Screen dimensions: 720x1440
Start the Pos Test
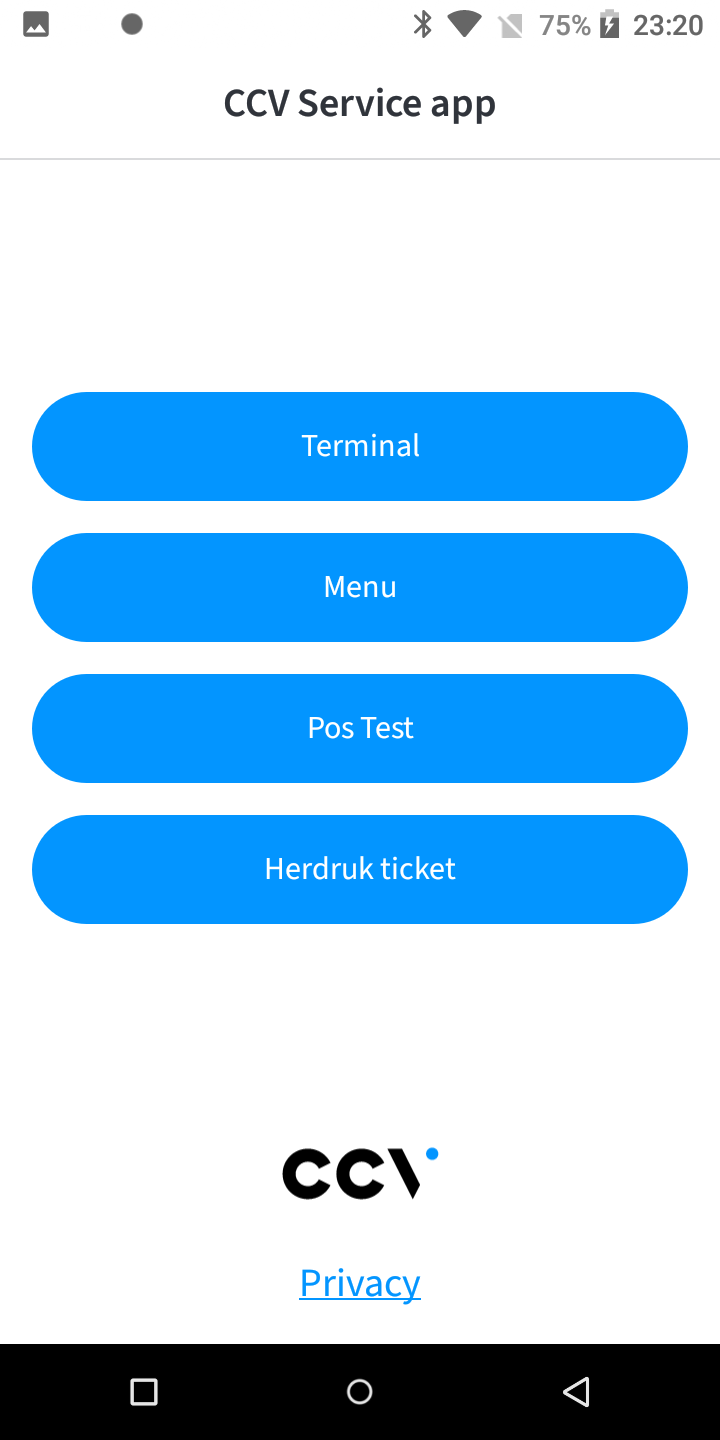click(360, 728)
